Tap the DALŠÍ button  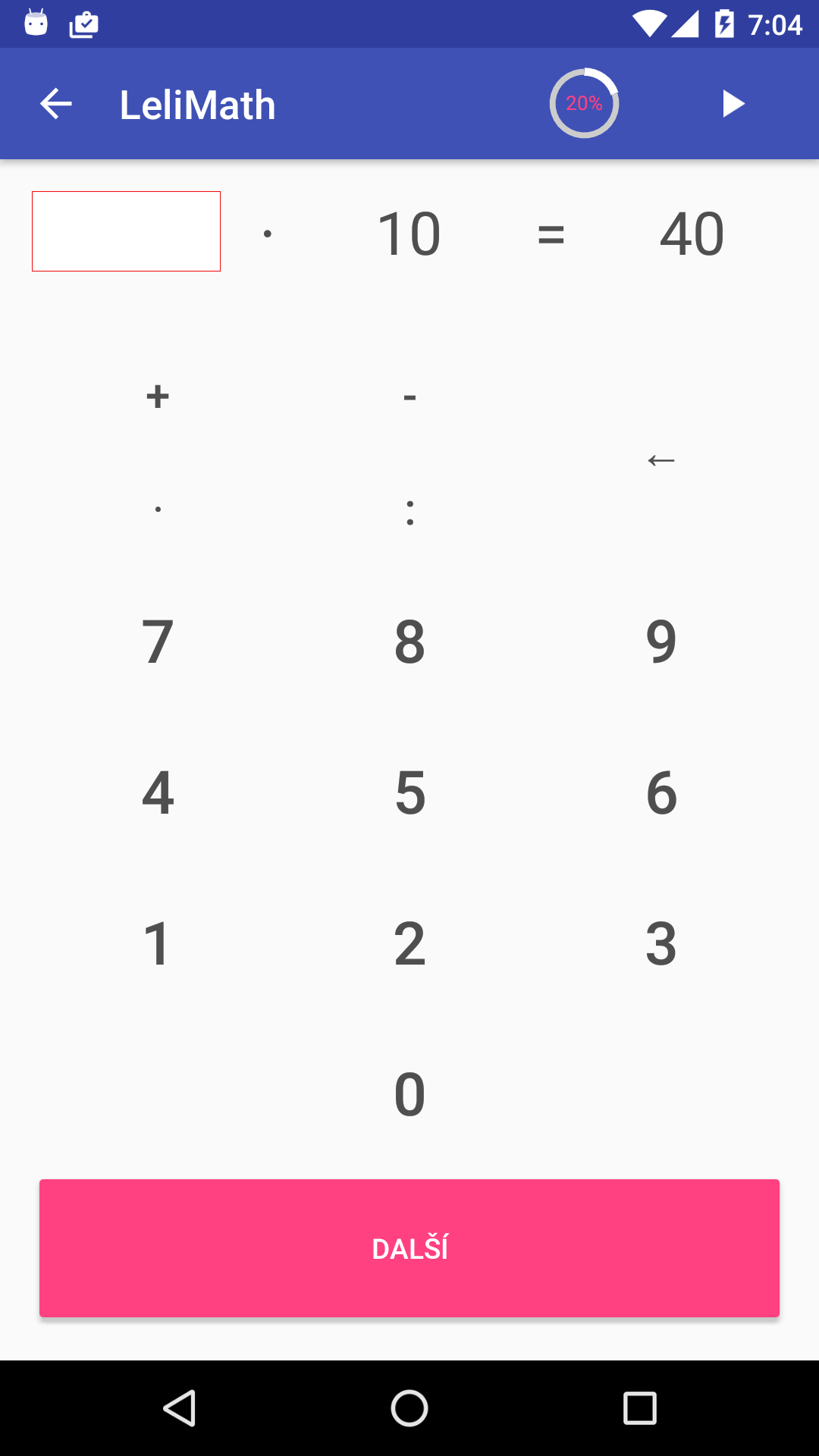(409, 1248)
